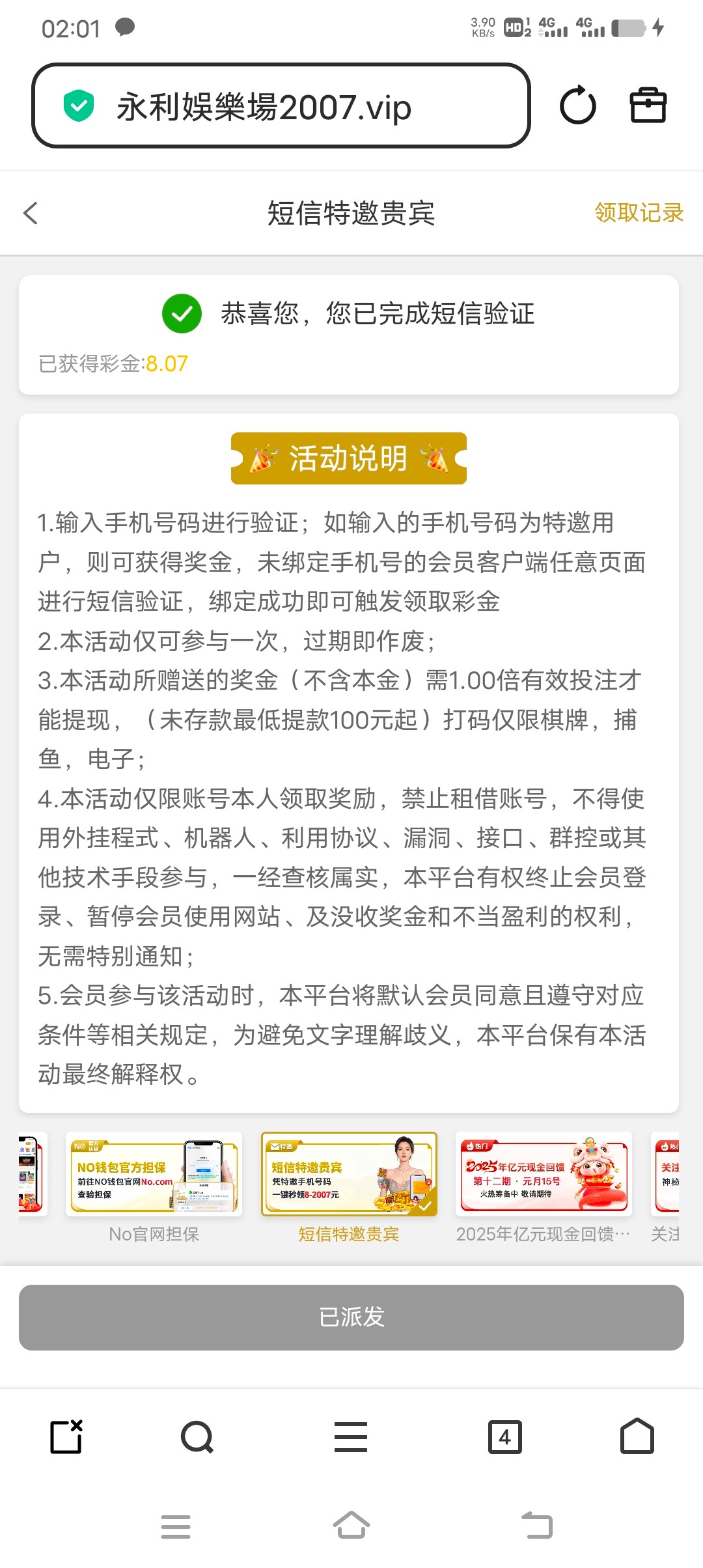Open the browser main menu
The height and width of the screenshot is (1568, 703).
[351, 1436]
